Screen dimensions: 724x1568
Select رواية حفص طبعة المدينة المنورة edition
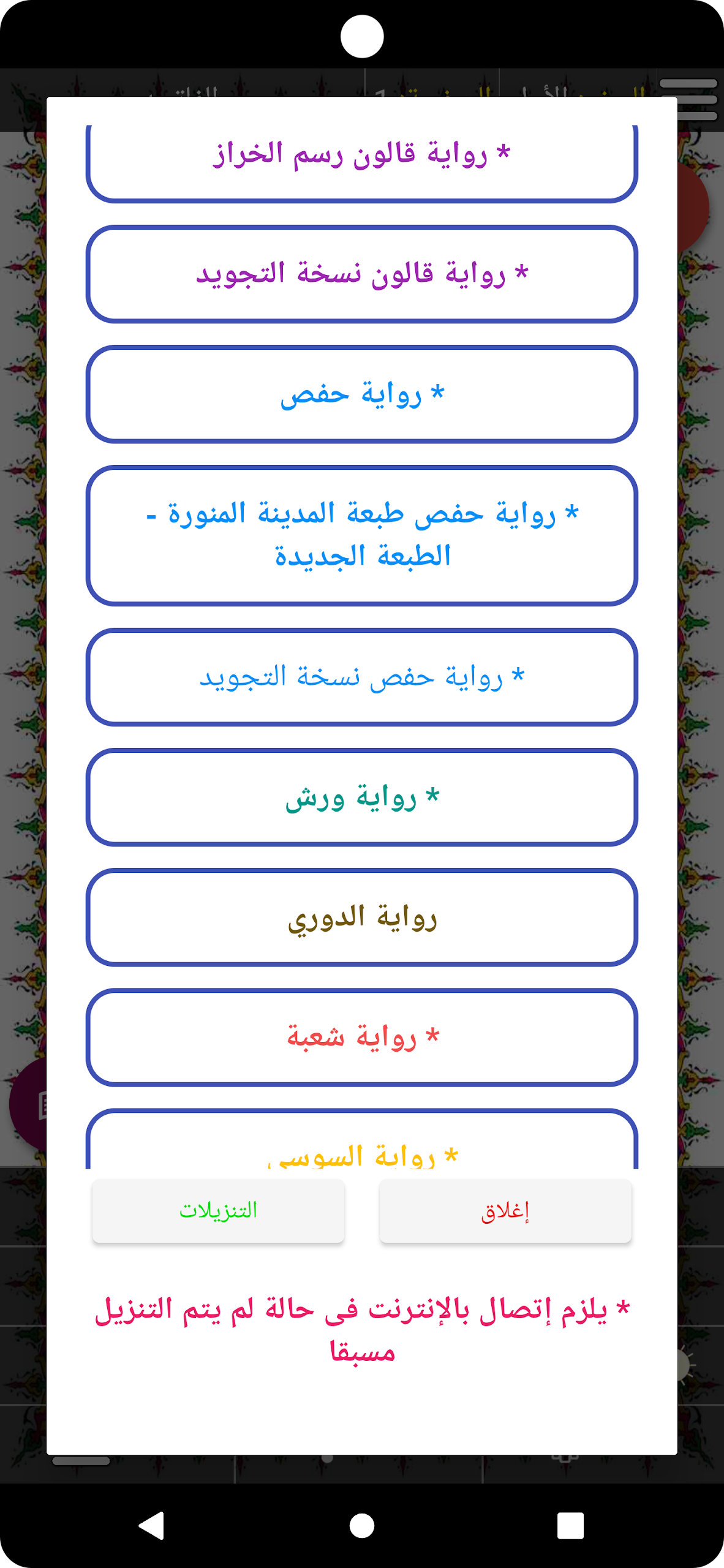pyautogui.click(x=362, y=536)
